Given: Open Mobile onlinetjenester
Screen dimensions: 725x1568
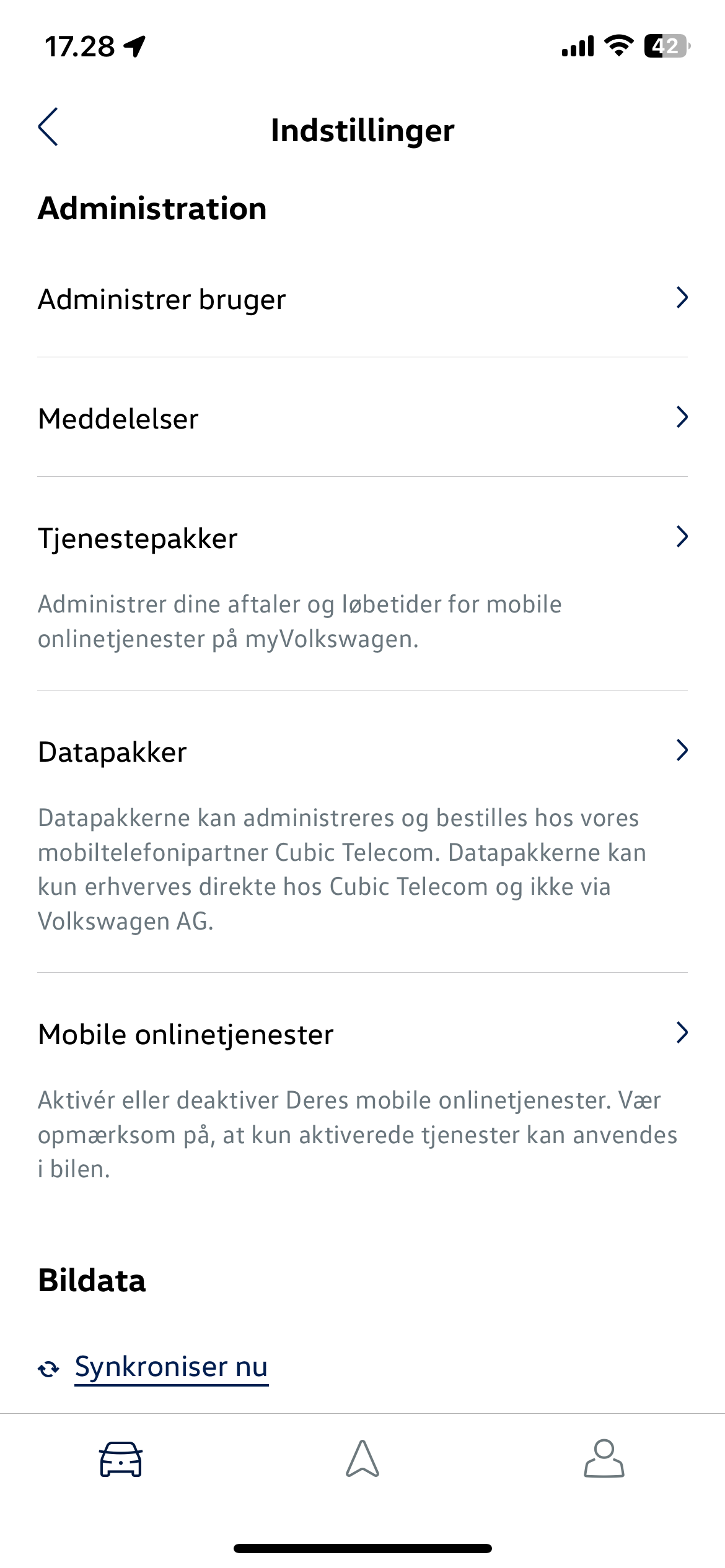Looking at the screenshot, I should coord(362,1034).
